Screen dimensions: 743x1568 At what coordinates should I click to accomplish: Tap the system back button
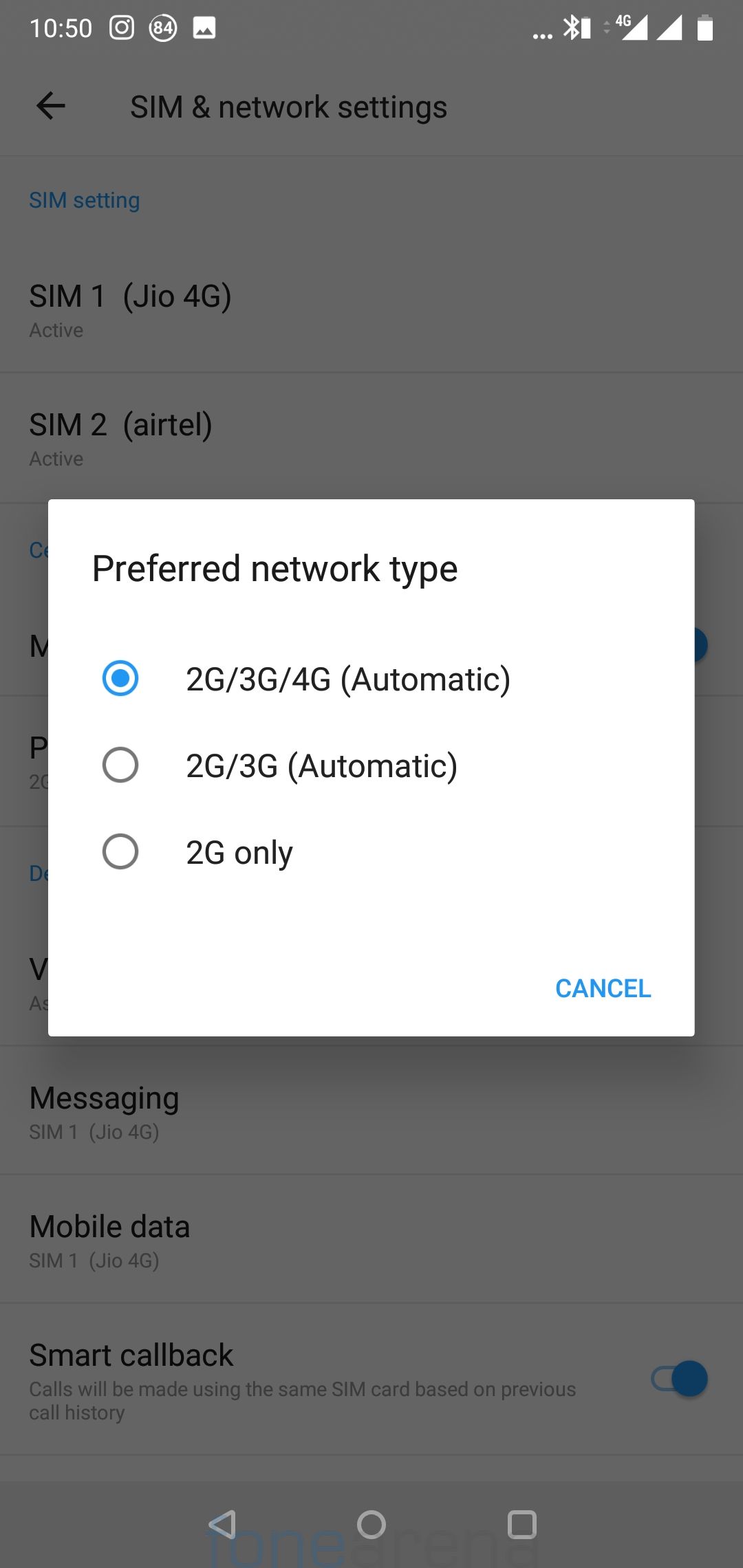222,1525
